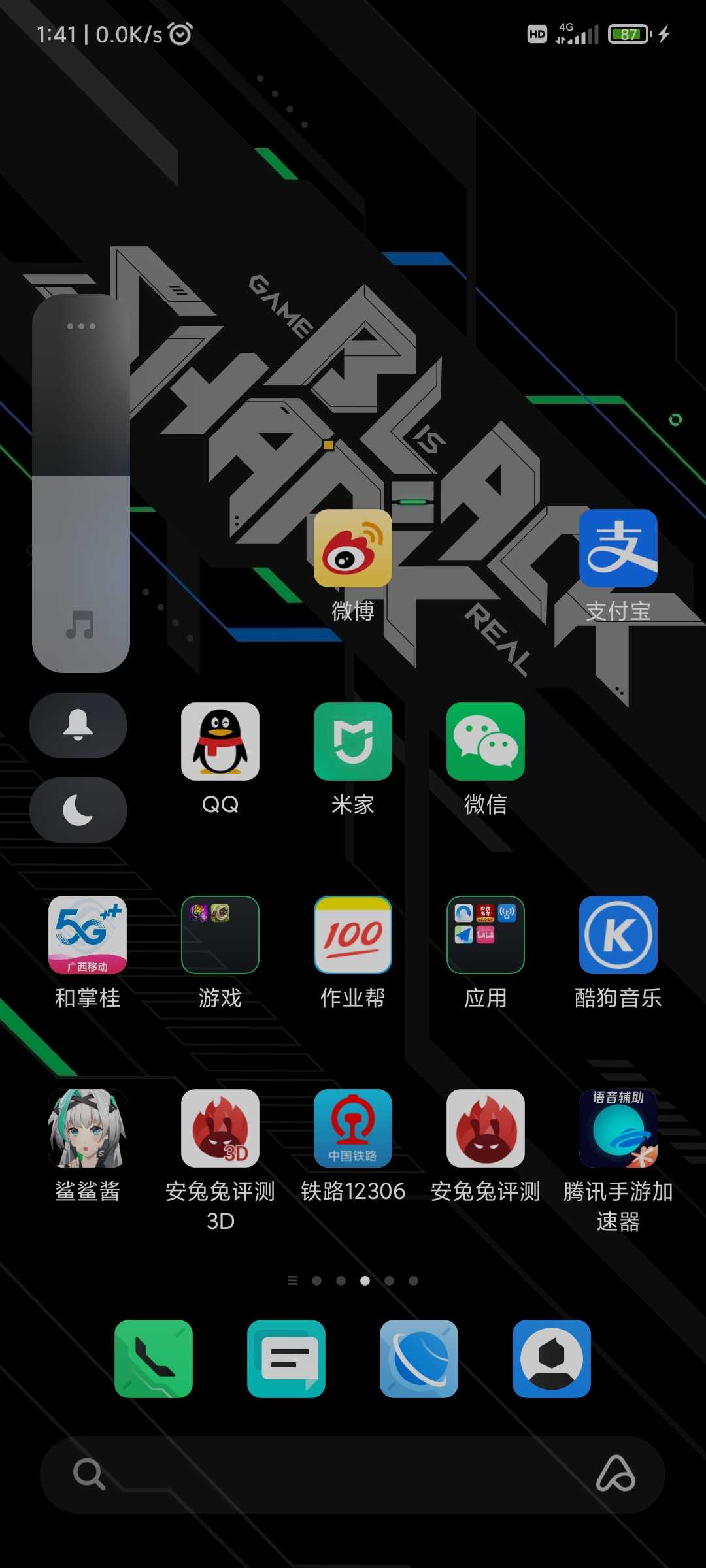This screenshot has width=706, height=1568.
Task: Open the QQ app
Action: tap(220, 742)
